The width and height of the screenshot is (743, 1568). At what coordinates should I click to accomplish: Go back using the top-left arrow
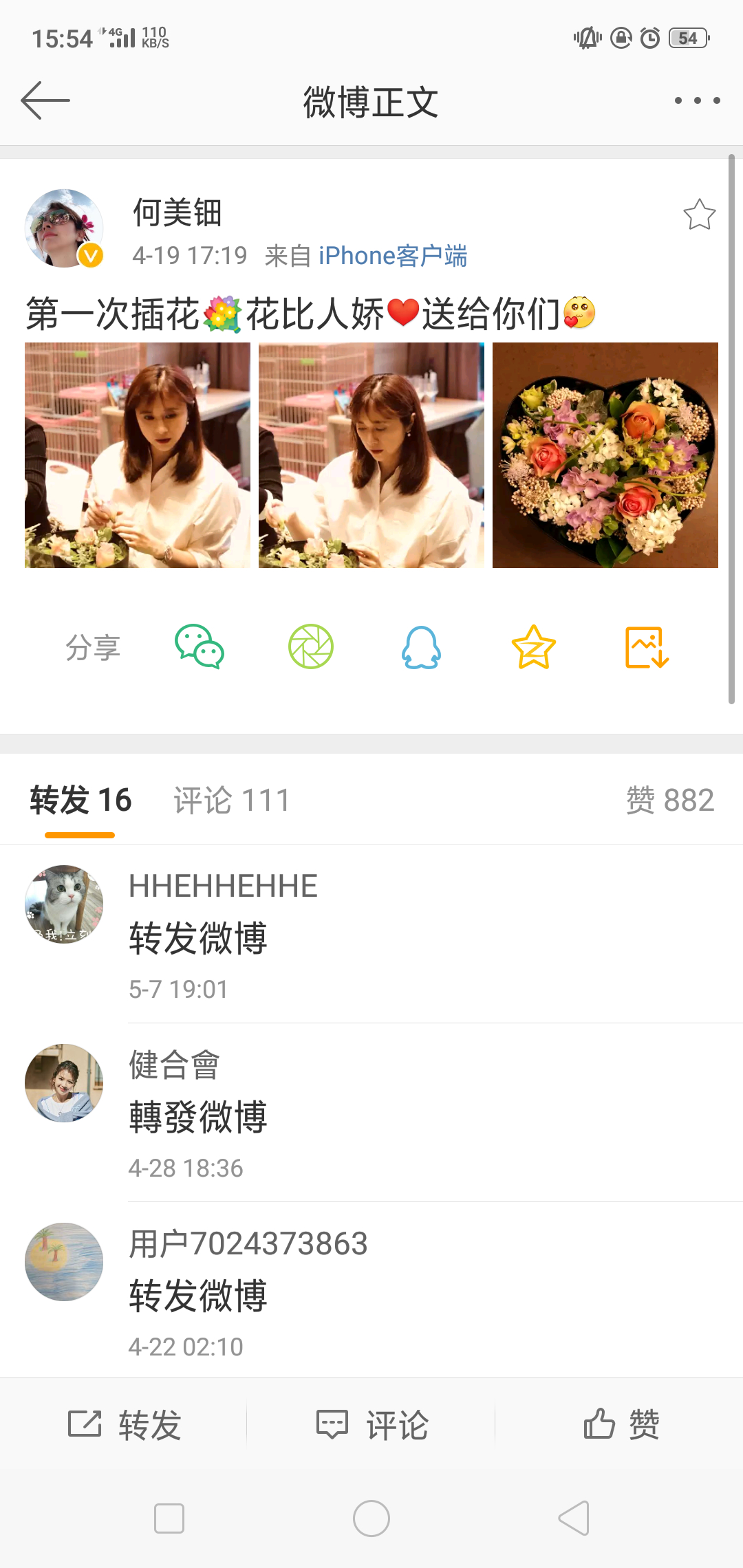point(45,100)
